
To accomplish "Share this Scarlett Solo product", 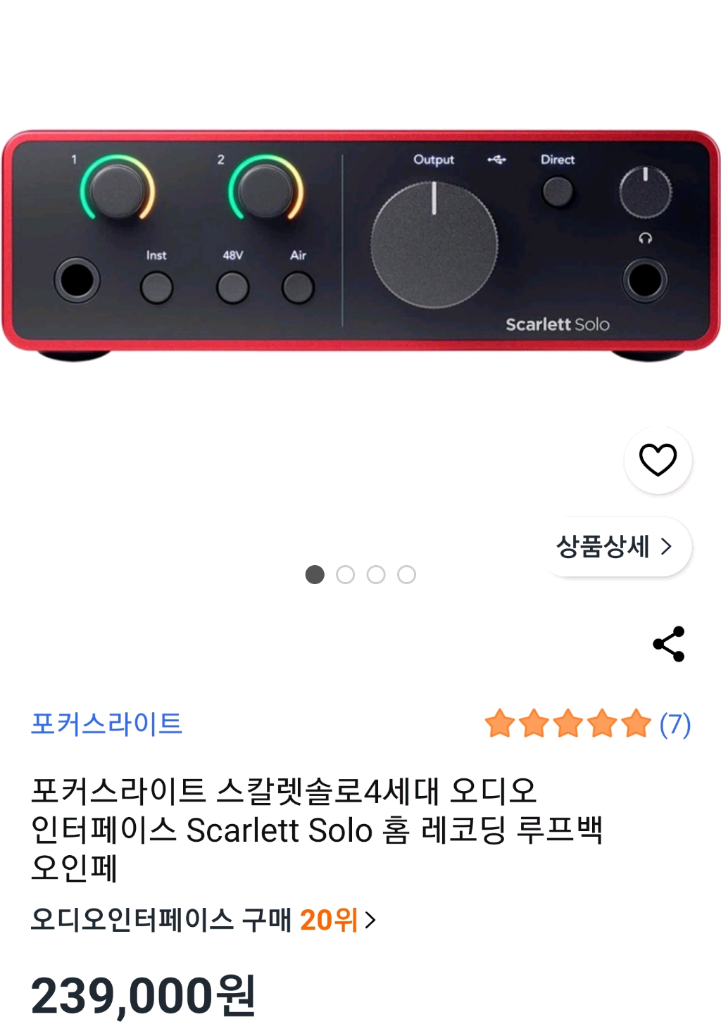I will (x=668, y=644).
